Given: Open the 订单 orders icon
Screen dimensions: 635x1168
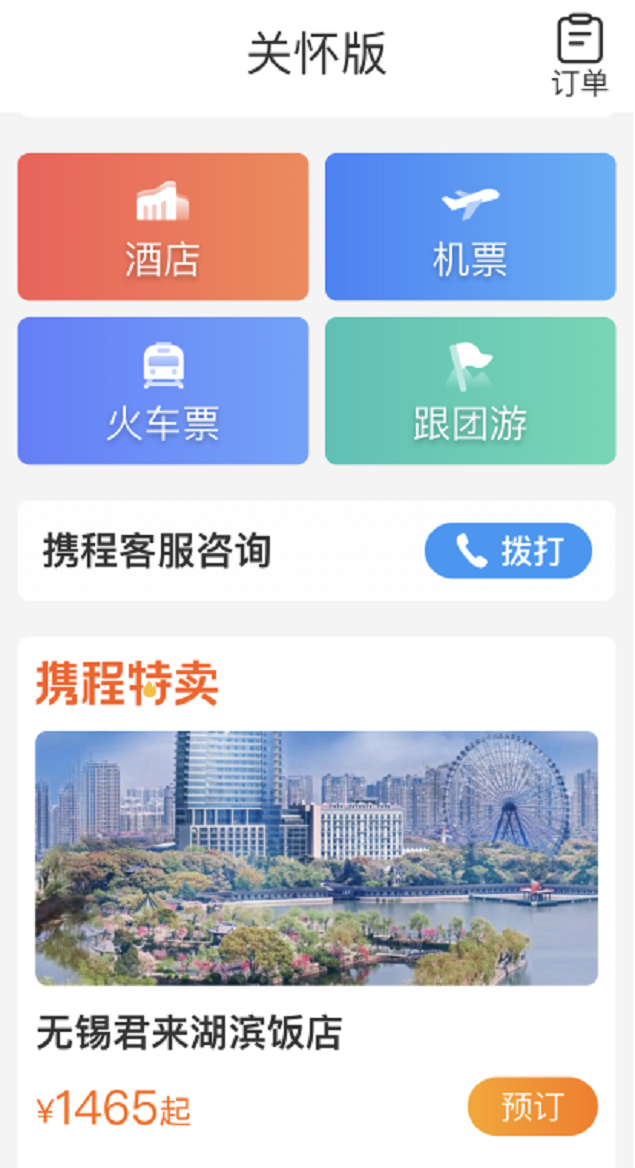Looking at the screenshot, I should pos(580,55).
